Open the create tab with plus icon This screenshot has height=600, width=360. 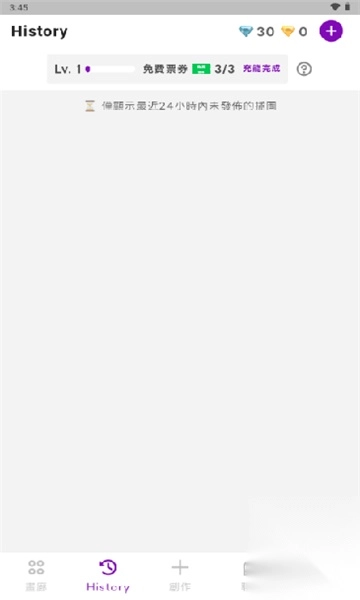pyautogui.click(x=180, y=575)
